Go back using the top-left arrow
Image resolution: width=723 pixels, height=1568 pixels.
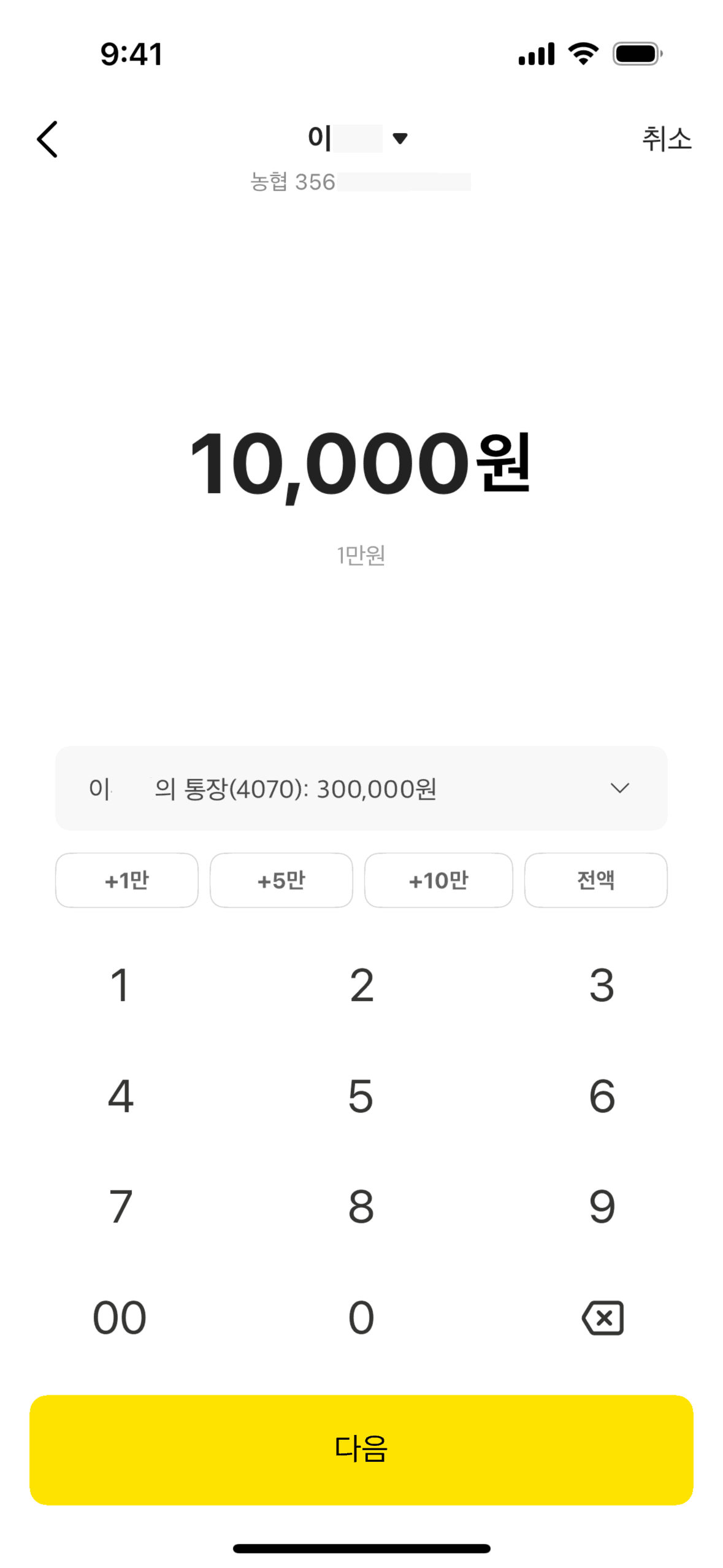[47, 139]
